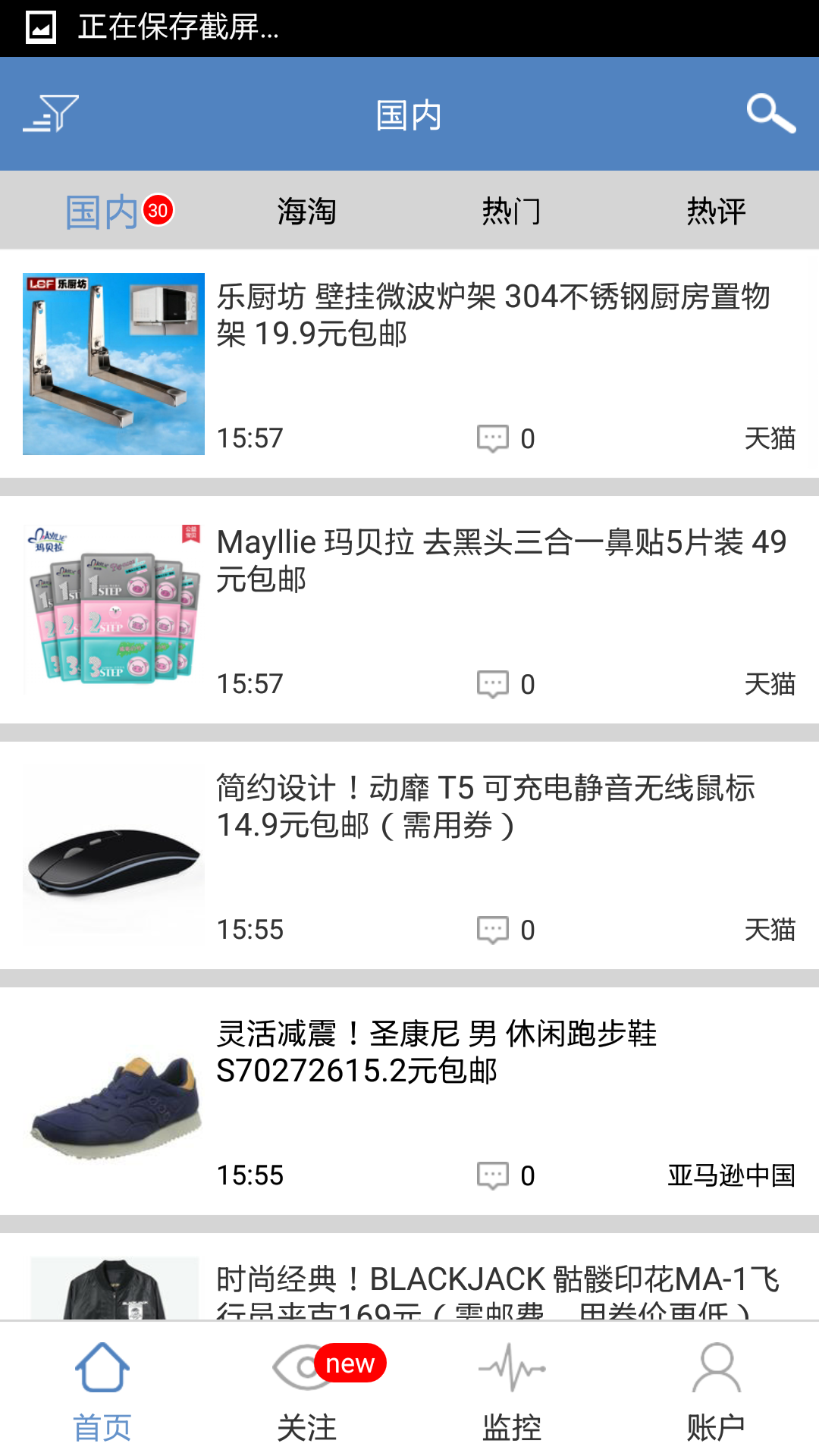View the BLACKJACK 骷髅印花MA-1 deal
Viewport: 819px width, 1456px height.
pos(497,1283)
